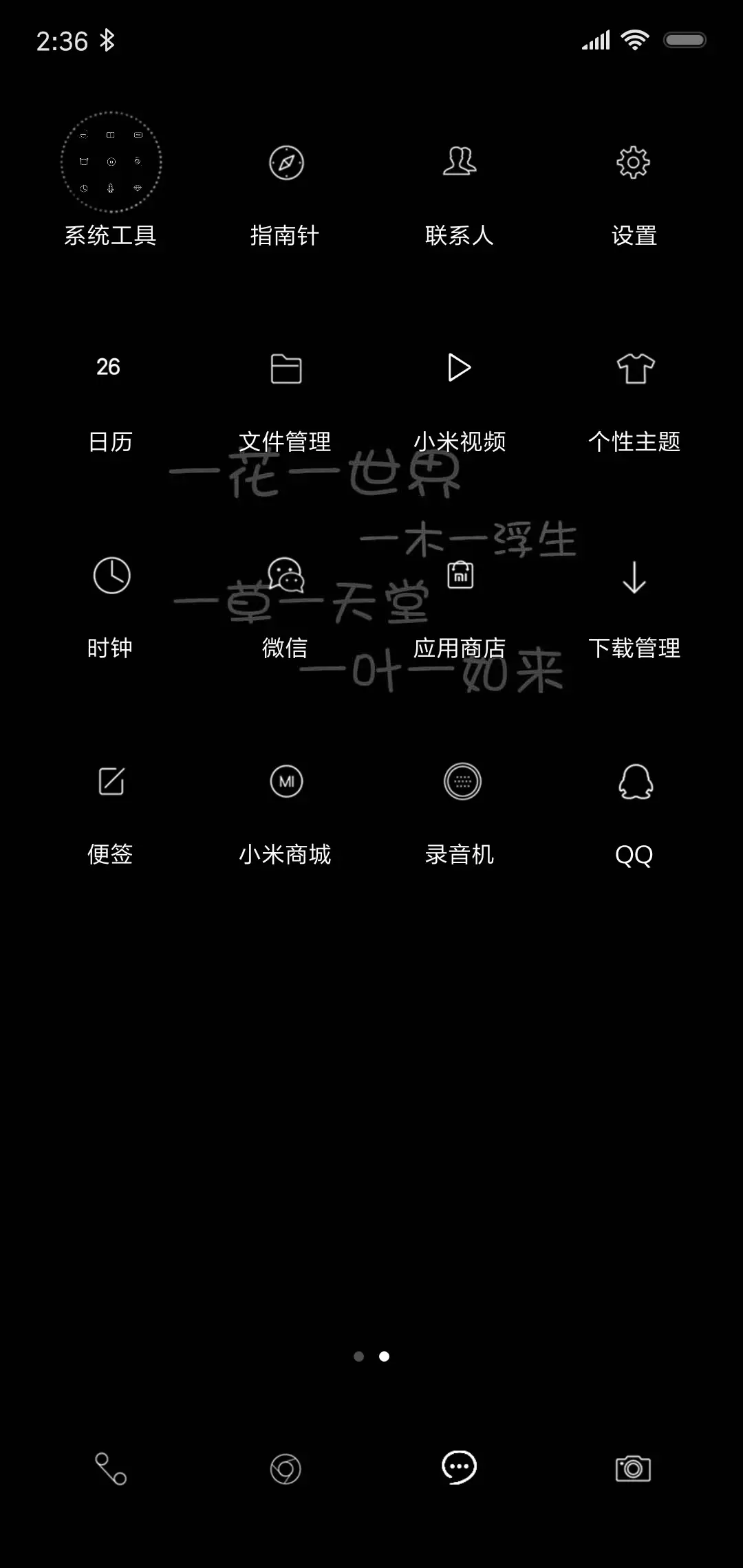This screenshot has width=743, height=1568.
Task: Open the 个性主题 themes app
Action: [634, 369]
